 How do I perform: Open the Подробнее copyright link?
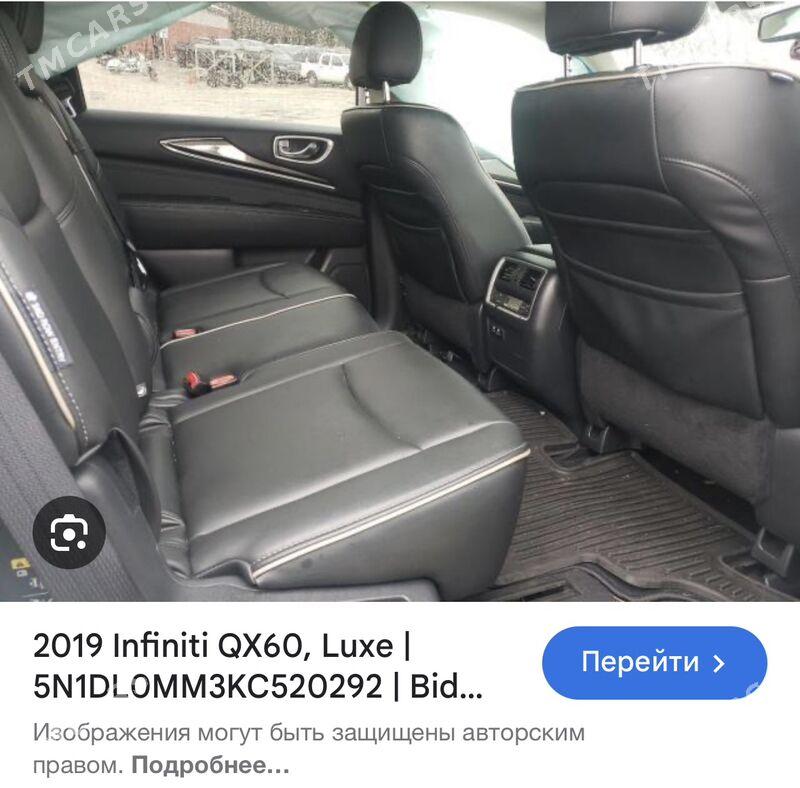coord(210,766)
